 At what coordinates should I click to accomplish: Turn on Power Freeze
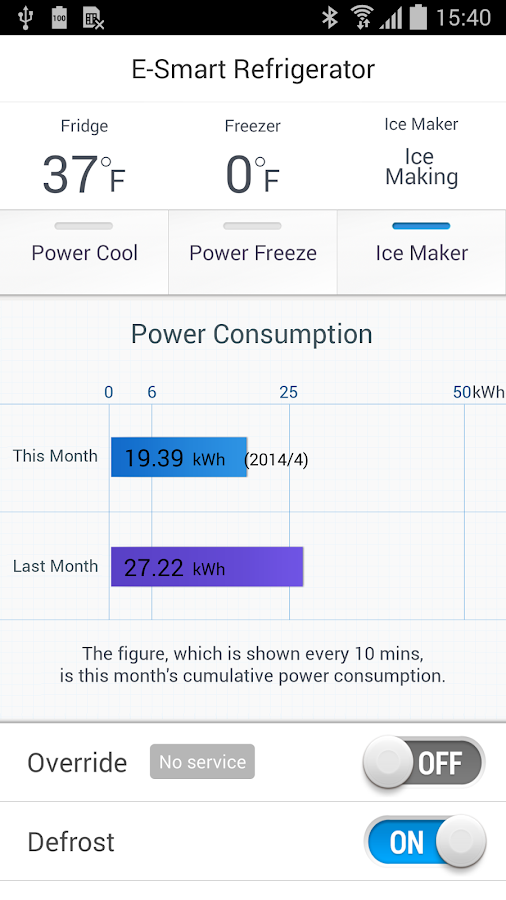(x=253, y=252)
